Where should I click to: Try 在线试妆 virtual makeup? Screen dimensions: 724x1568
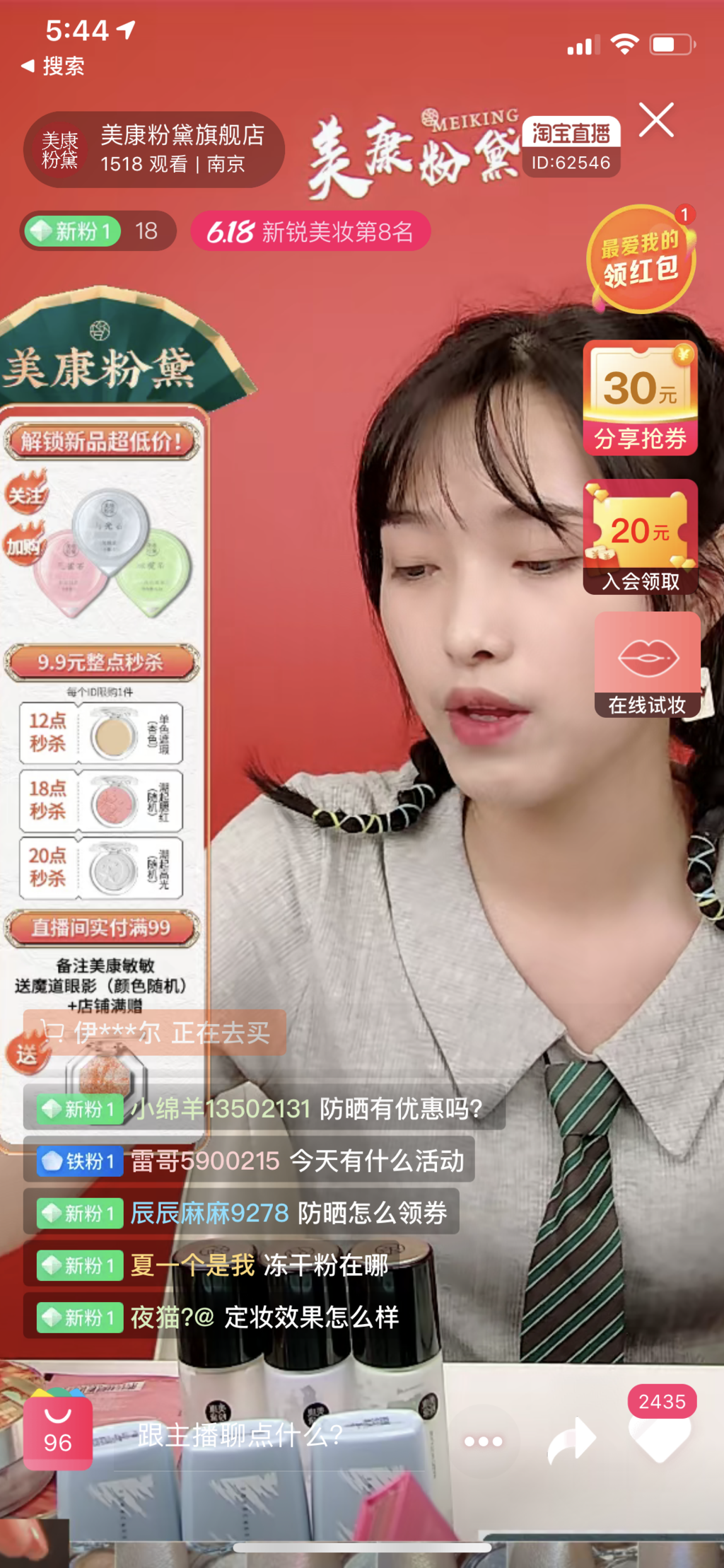point(648,665)
